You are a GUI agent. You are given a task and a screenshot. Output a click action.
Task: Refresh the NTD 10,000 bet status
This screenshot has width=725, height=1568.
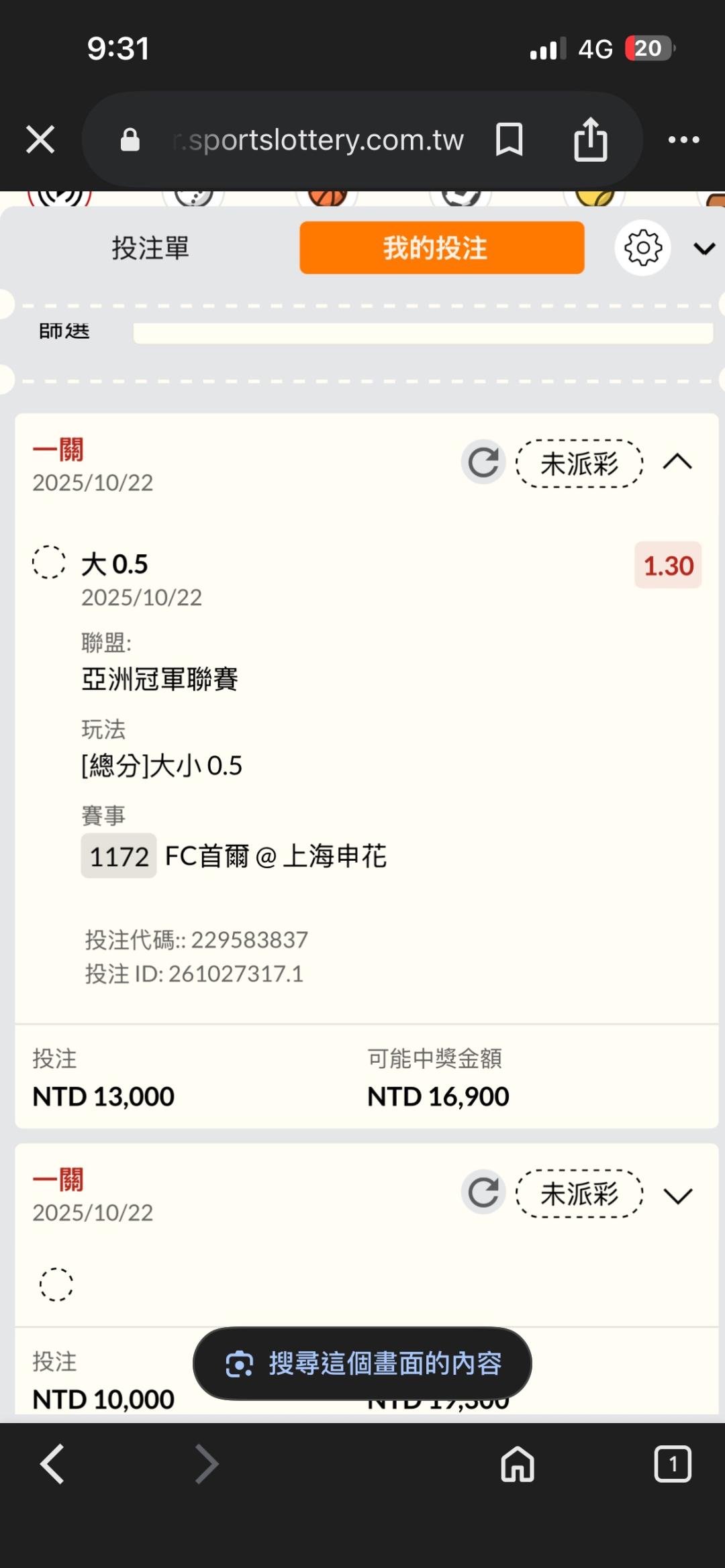click(483, 1192)
